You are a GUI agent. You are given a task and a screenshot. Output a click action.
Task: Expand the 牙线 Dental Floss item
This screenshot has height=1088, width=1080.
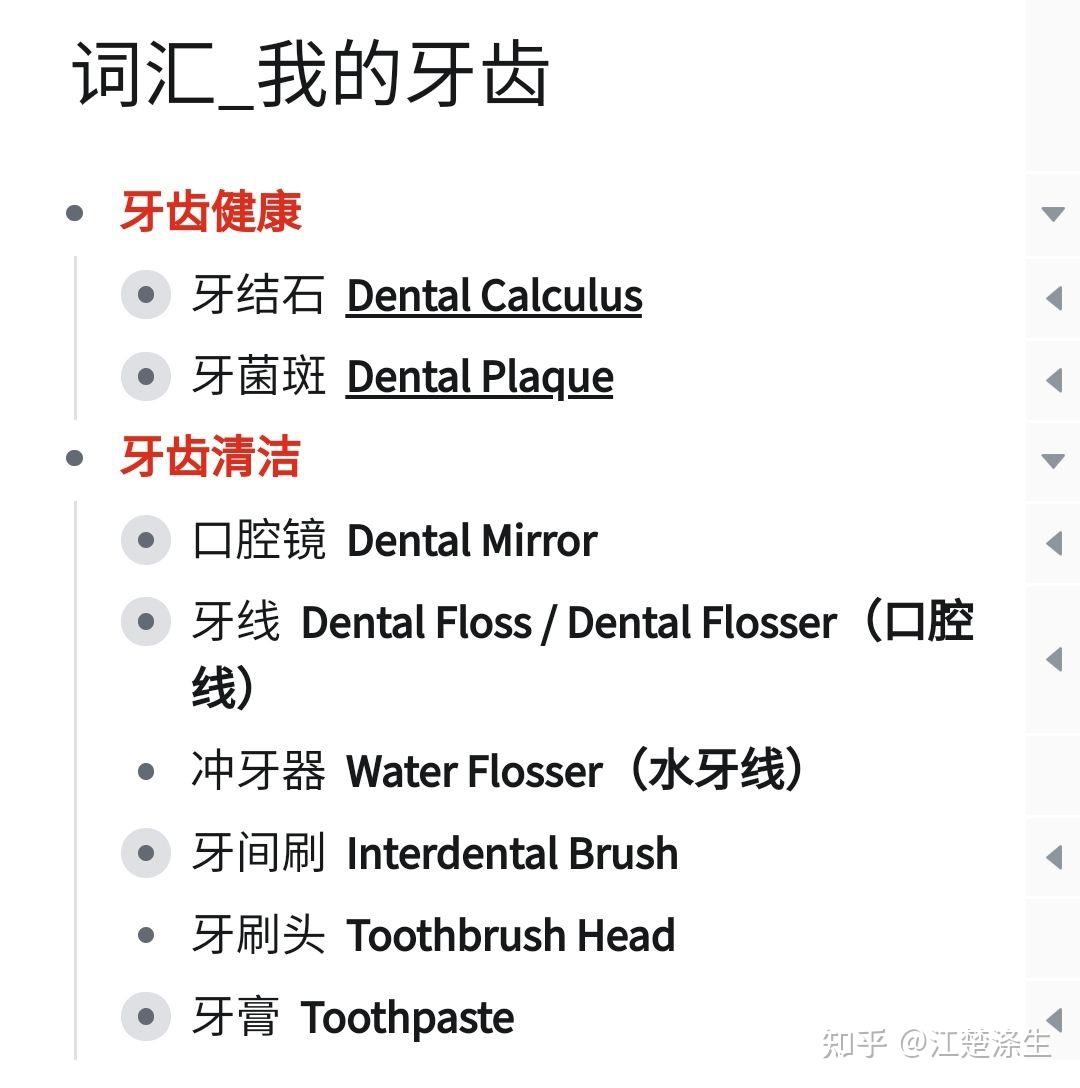[1052, 659]
